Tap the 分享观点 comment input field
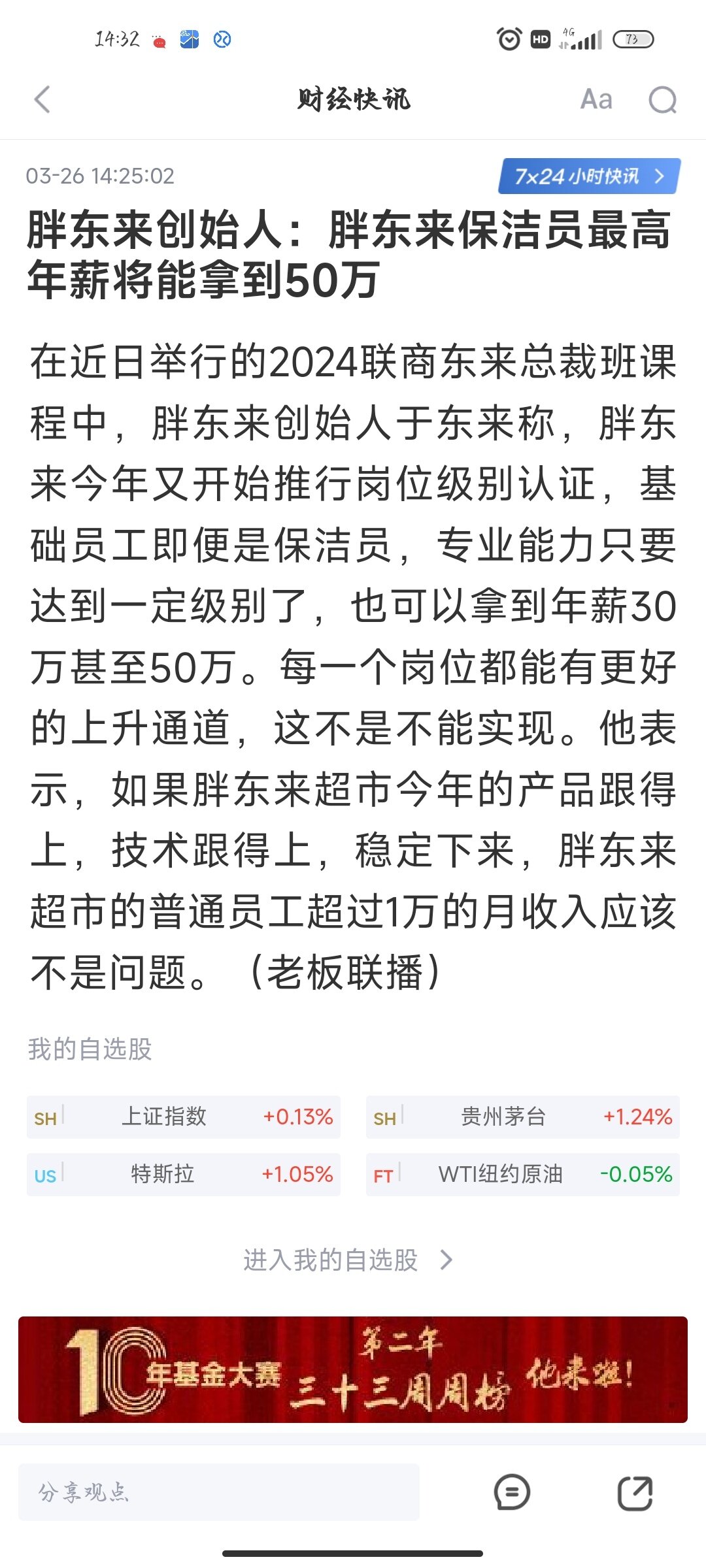706x1568 pixels. [219, 1492]
